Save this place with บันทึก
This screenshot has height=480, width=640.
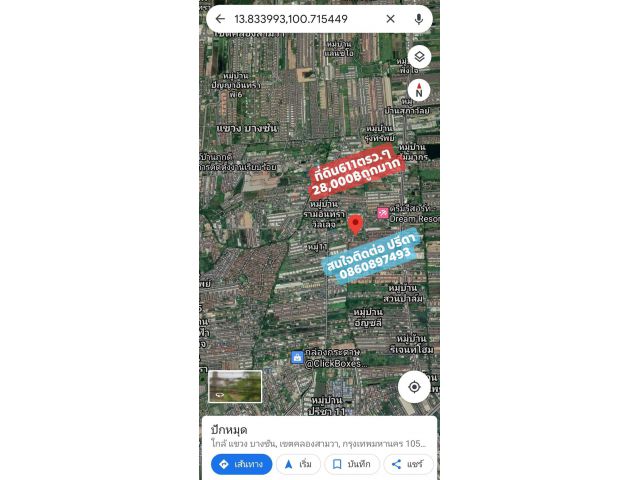[x=352, y=464]
